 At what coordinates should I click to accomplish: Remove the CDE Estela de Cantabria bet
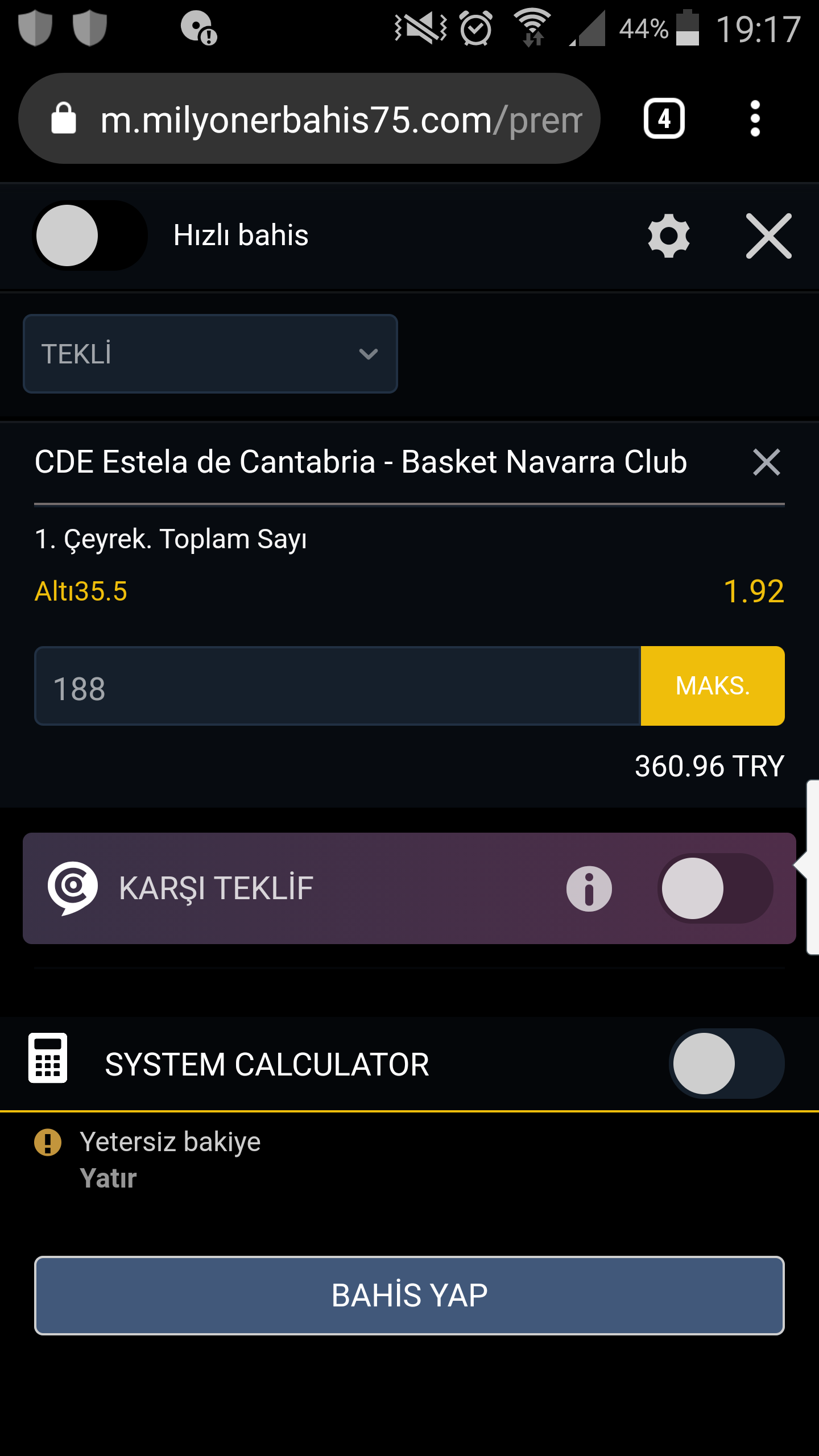[766, 462]
